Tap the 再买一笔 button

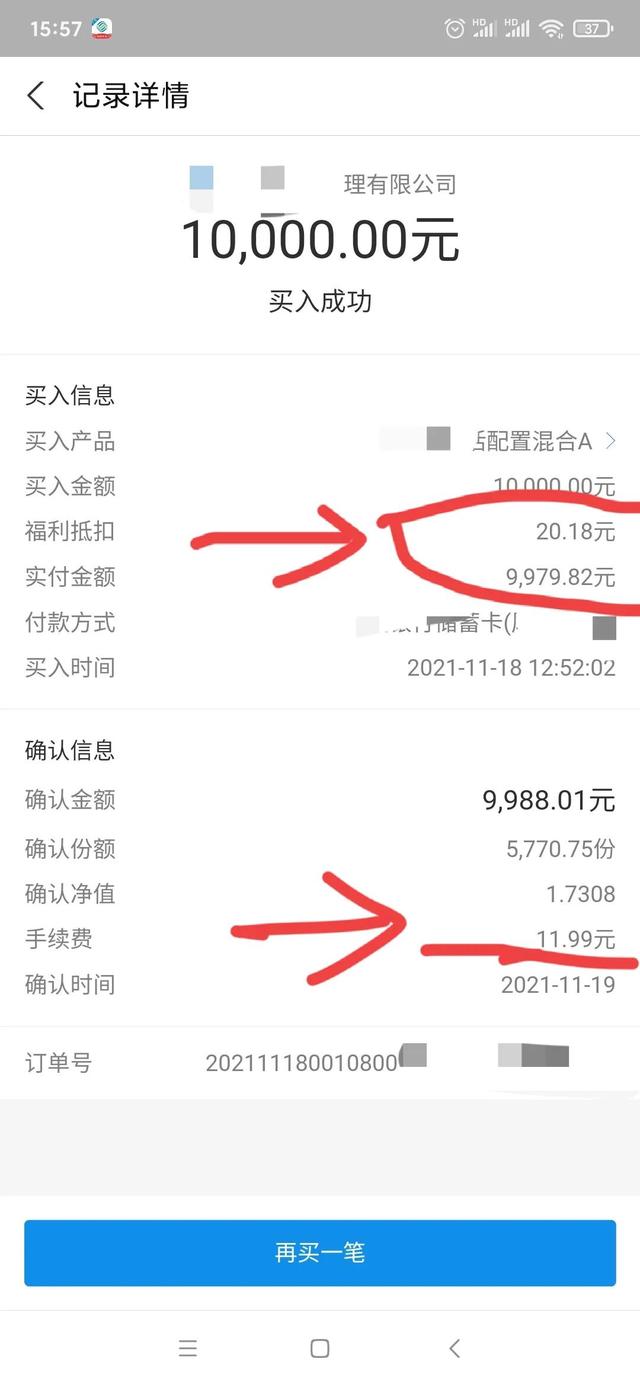point(320,1252)
